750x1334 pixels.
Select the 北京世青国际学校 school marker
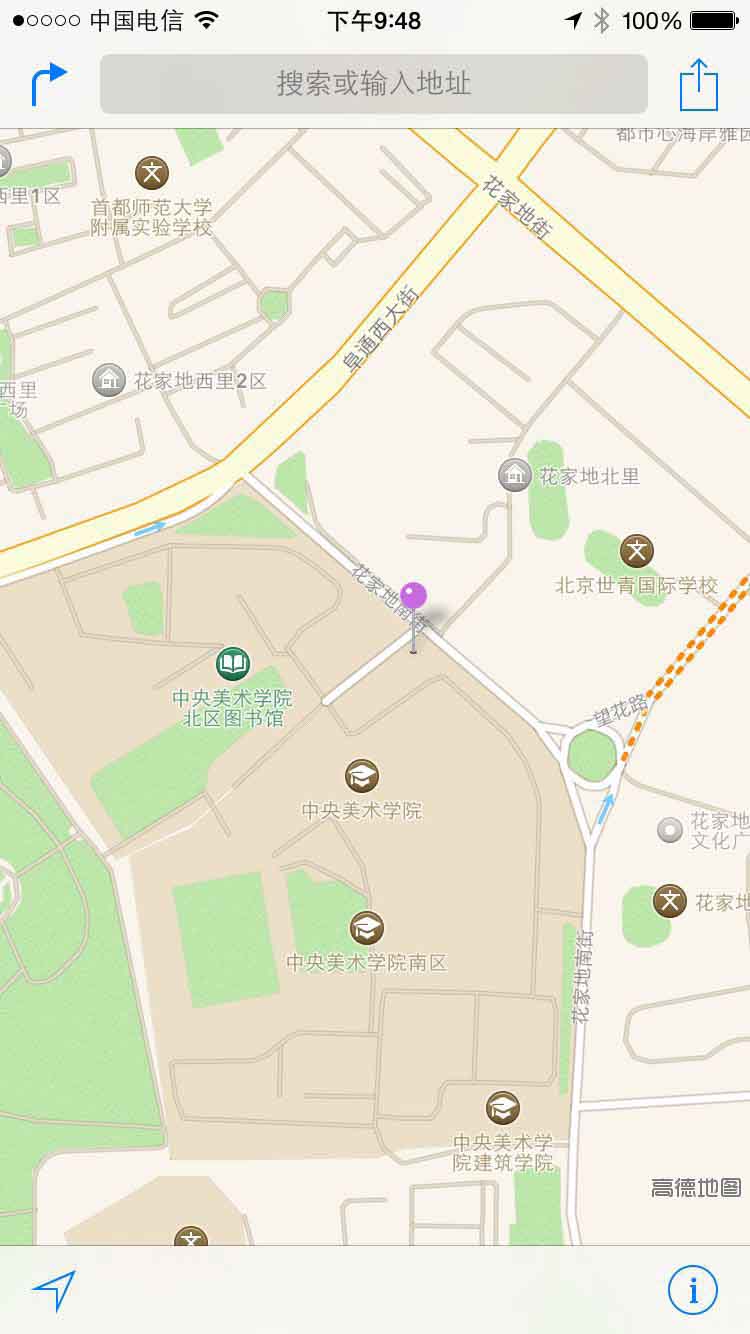pos(636,550)
